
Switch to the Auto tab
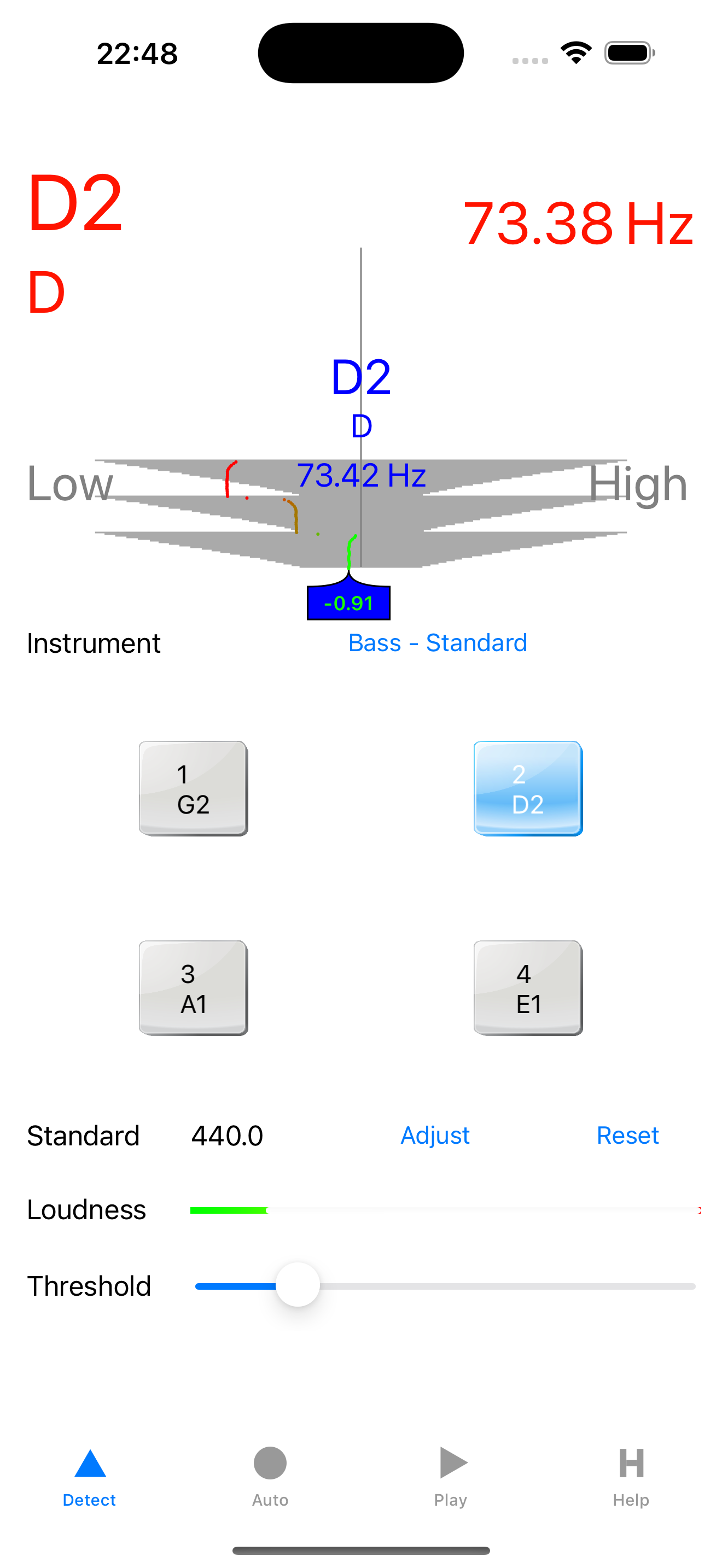[270, 1479]
